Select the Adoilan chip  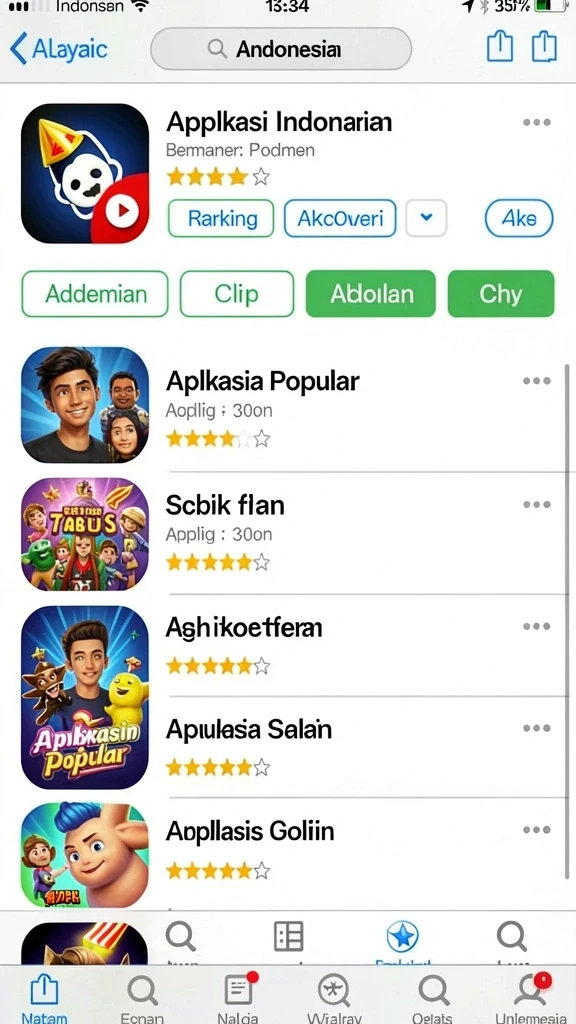[370, 294]
